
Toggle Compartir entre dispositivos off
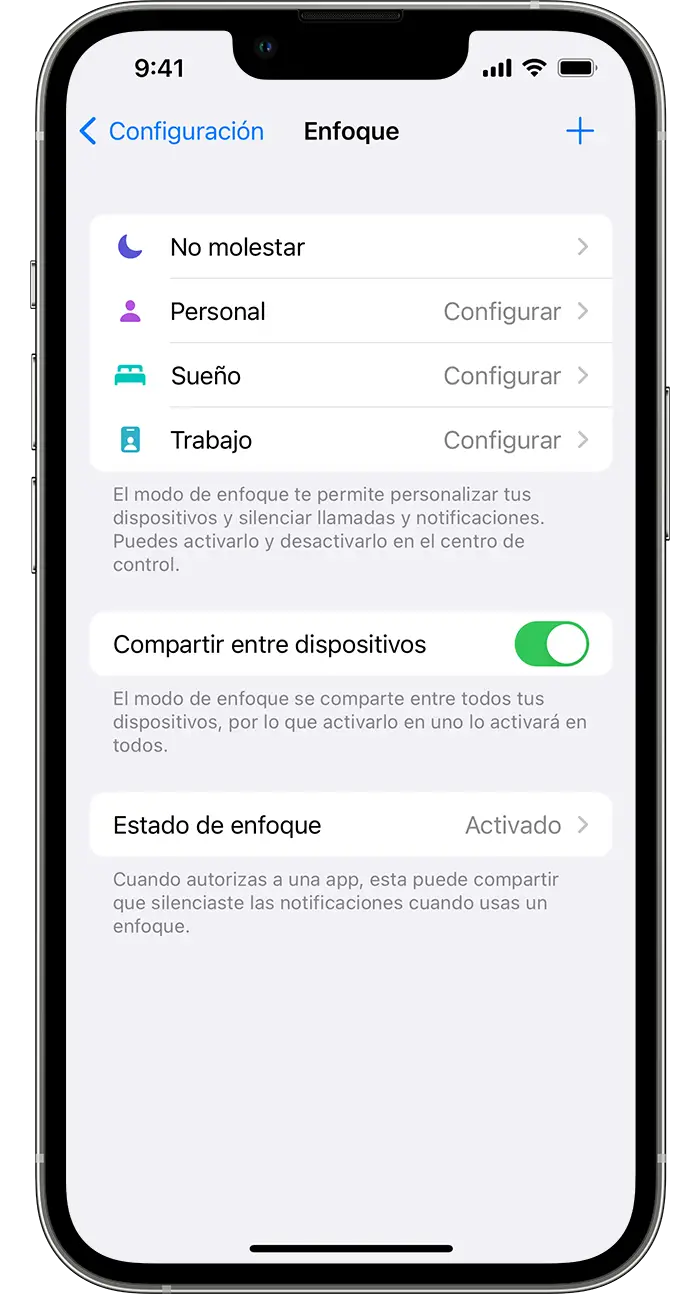click(551, 644)
